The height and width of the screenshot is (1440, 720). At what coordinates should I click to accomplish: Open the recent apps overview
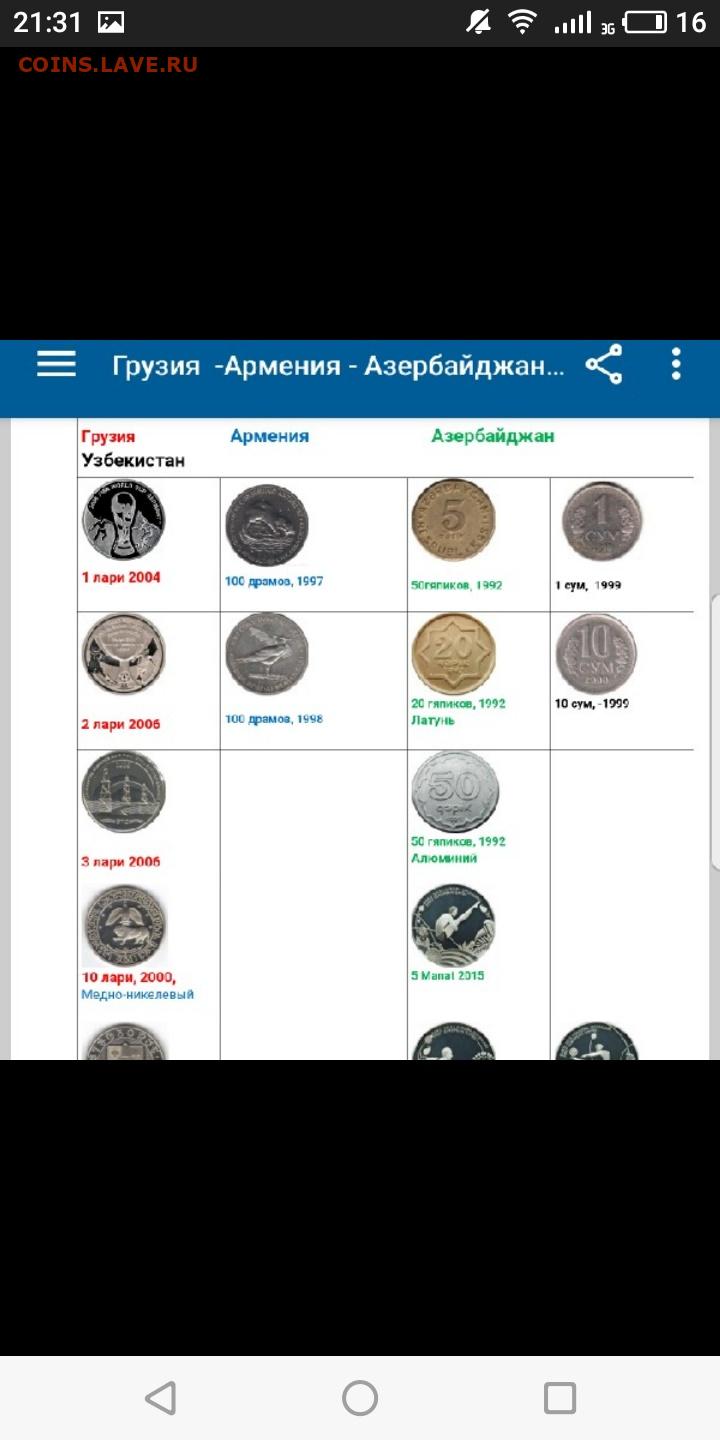[x=560, y=1398]
